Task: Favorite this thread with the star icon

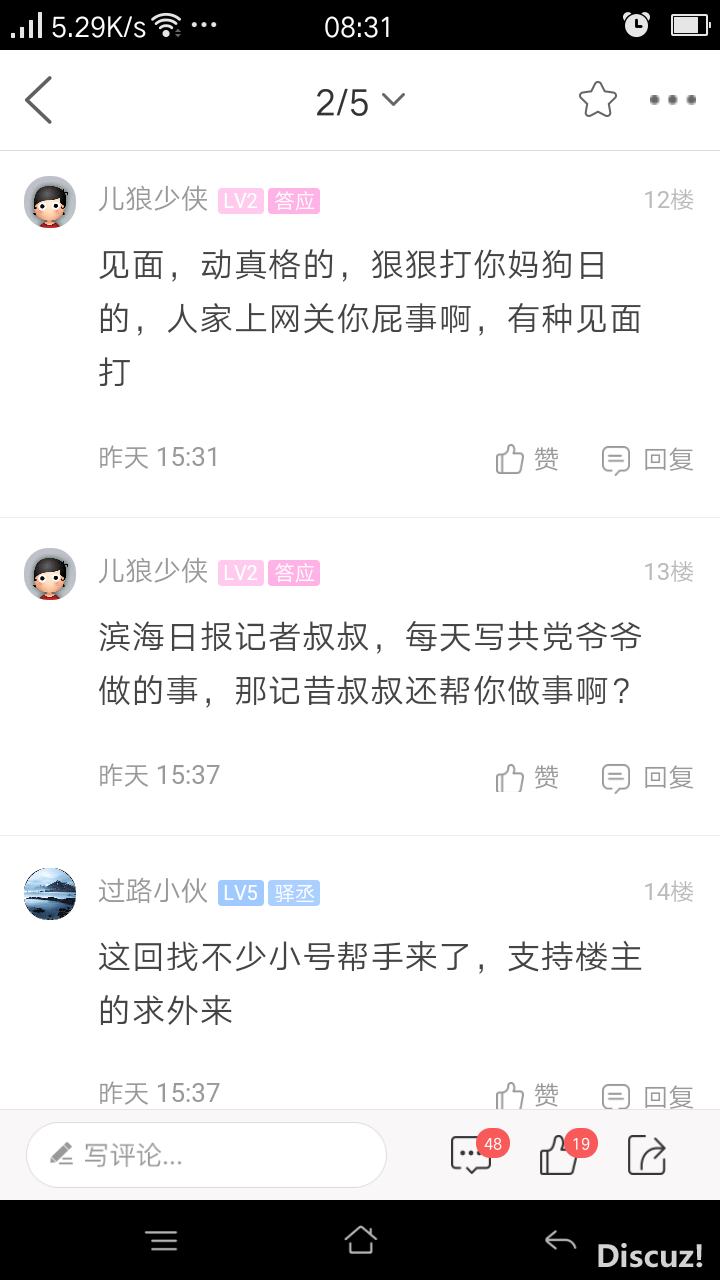Action: click(597, 100)
